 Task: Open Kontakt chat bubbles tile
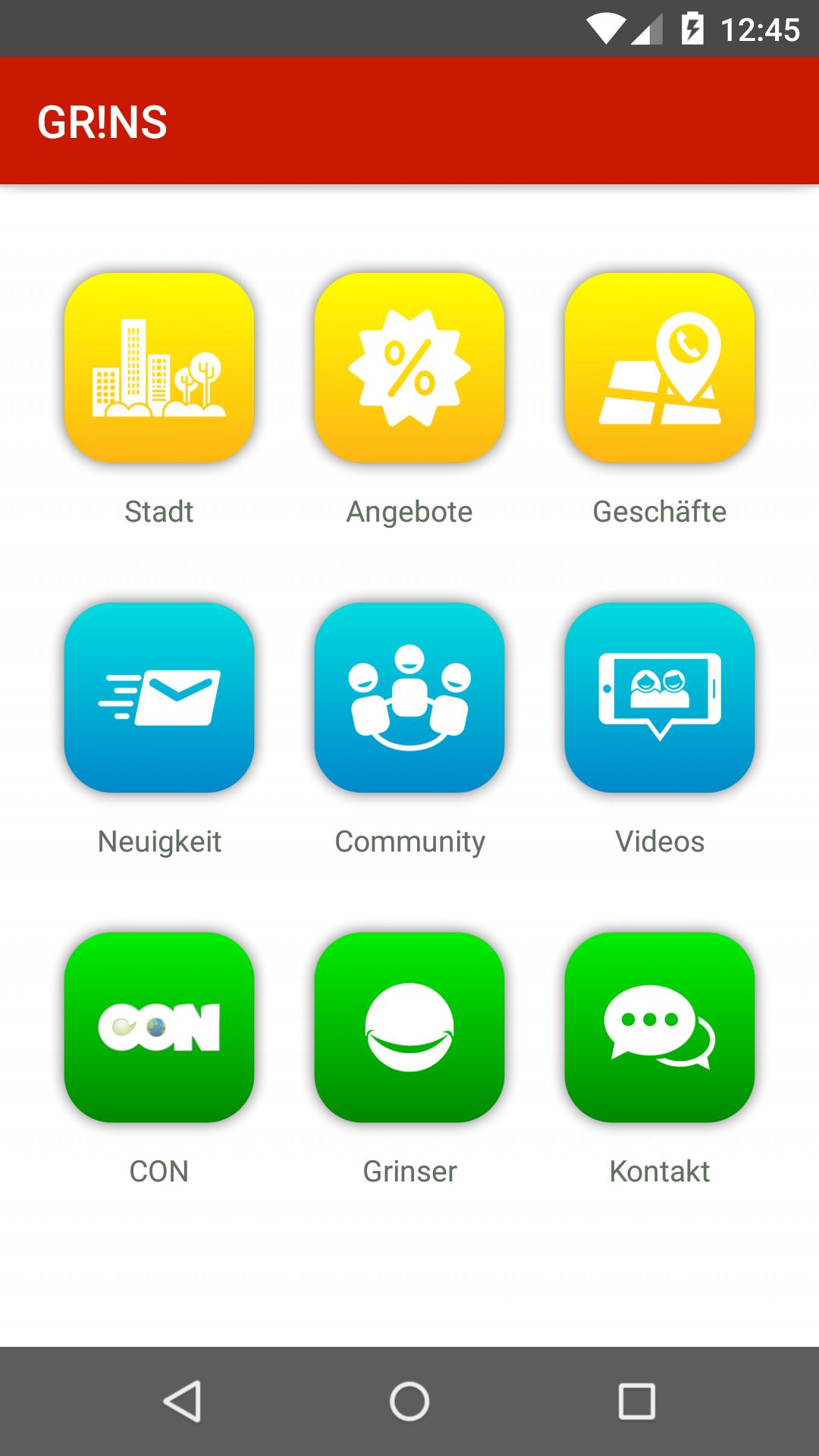pos(660,1028)
